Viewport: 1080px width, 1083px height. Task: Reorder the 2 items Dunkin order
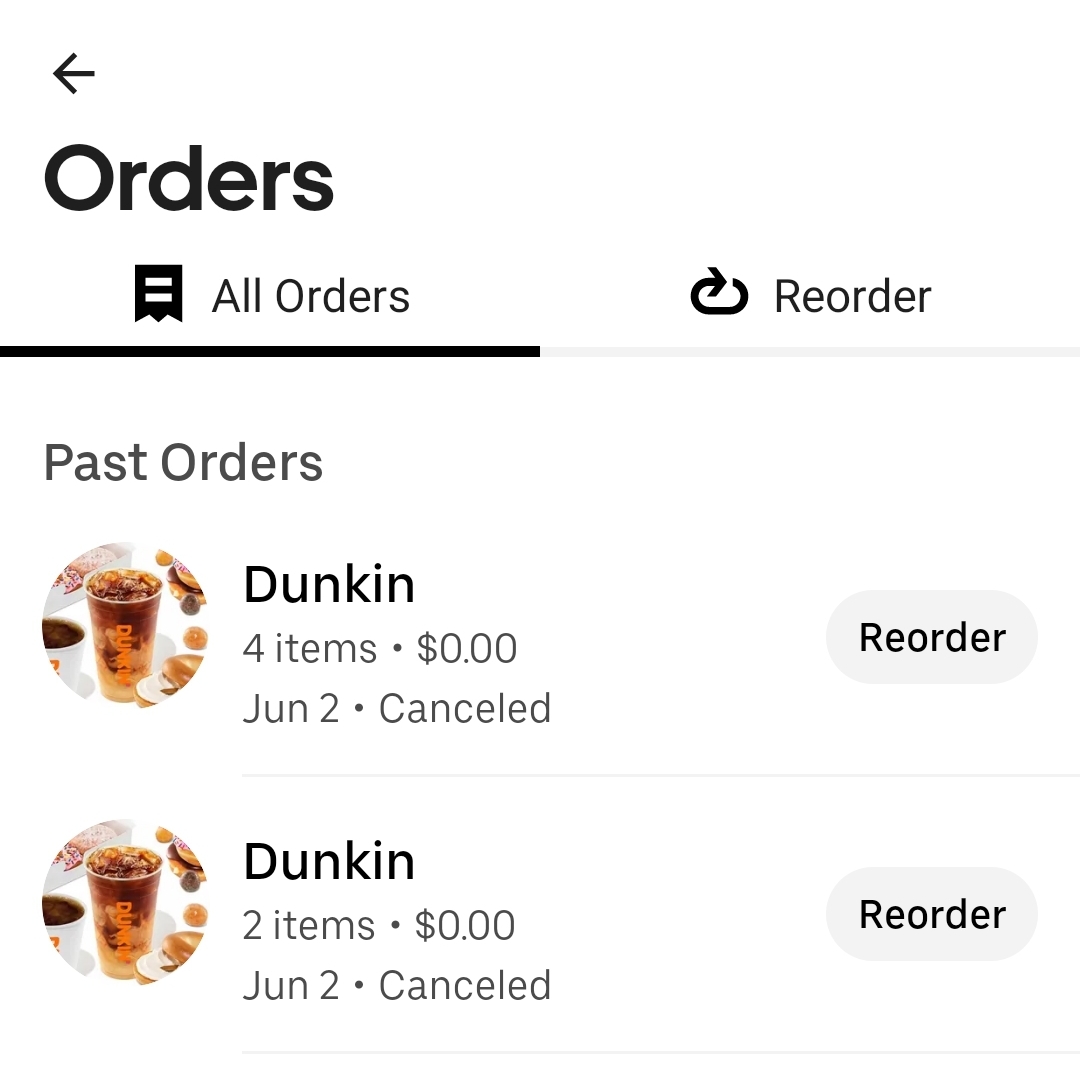coord(931,915)
